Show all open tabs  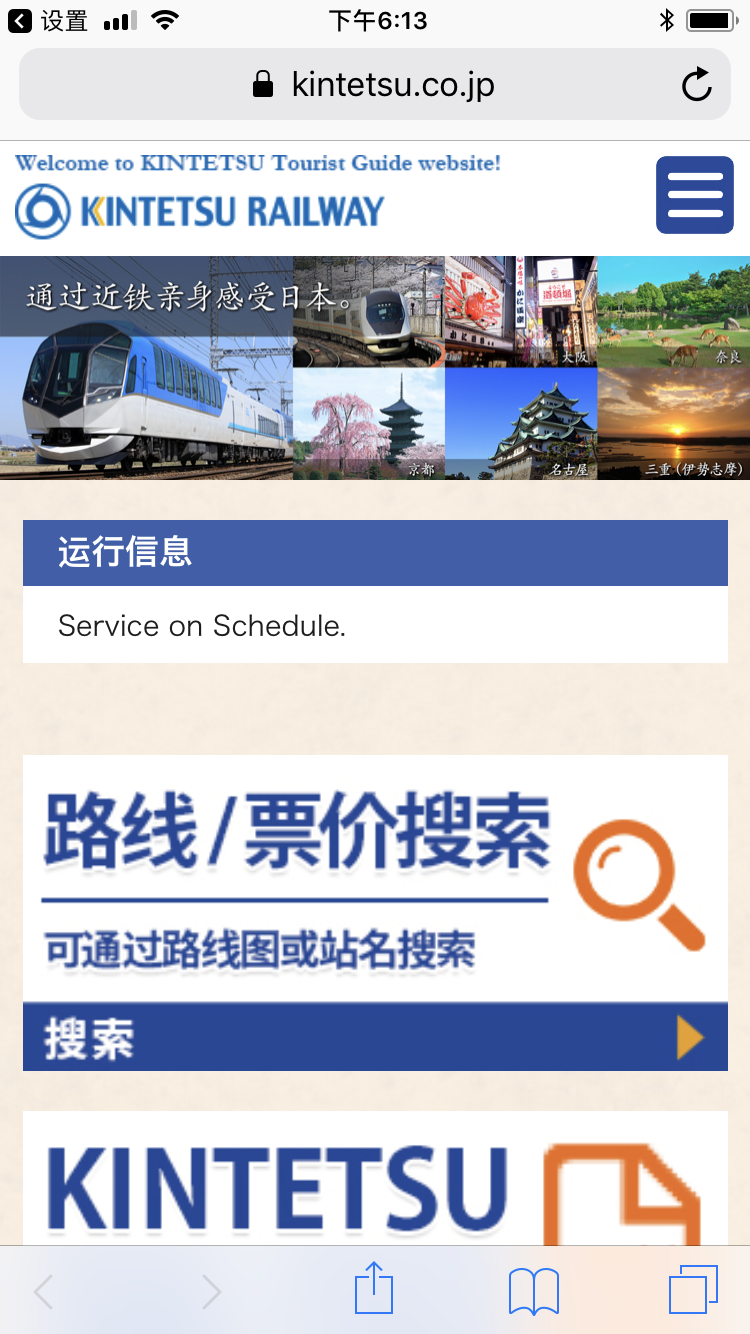pos(693,1290)
